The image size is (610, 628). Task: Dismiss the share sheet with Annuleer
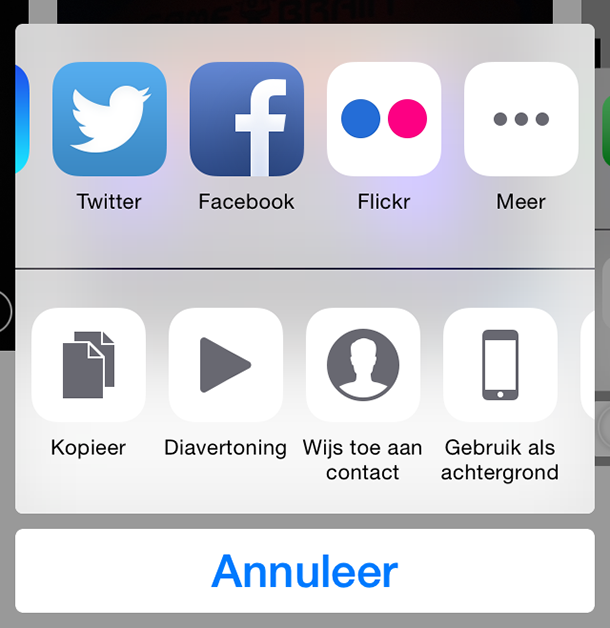[x=305, y=571]
